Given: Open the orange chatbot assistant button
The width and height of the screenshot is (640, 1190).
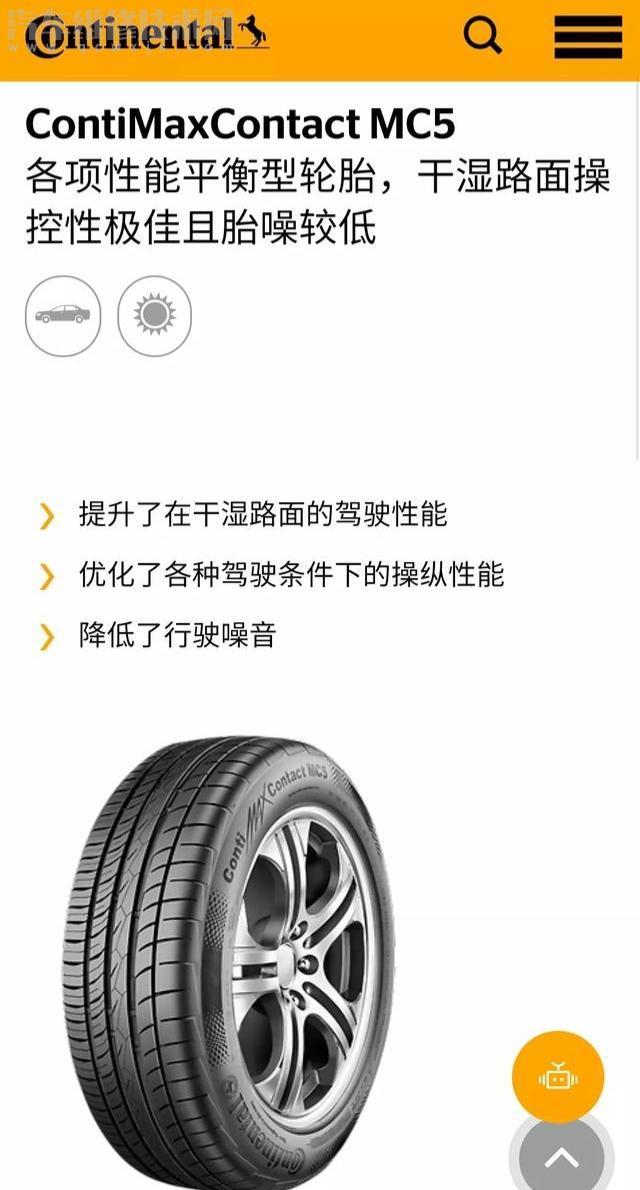Looking at the screenshot, I should (x=558, y=1077).
